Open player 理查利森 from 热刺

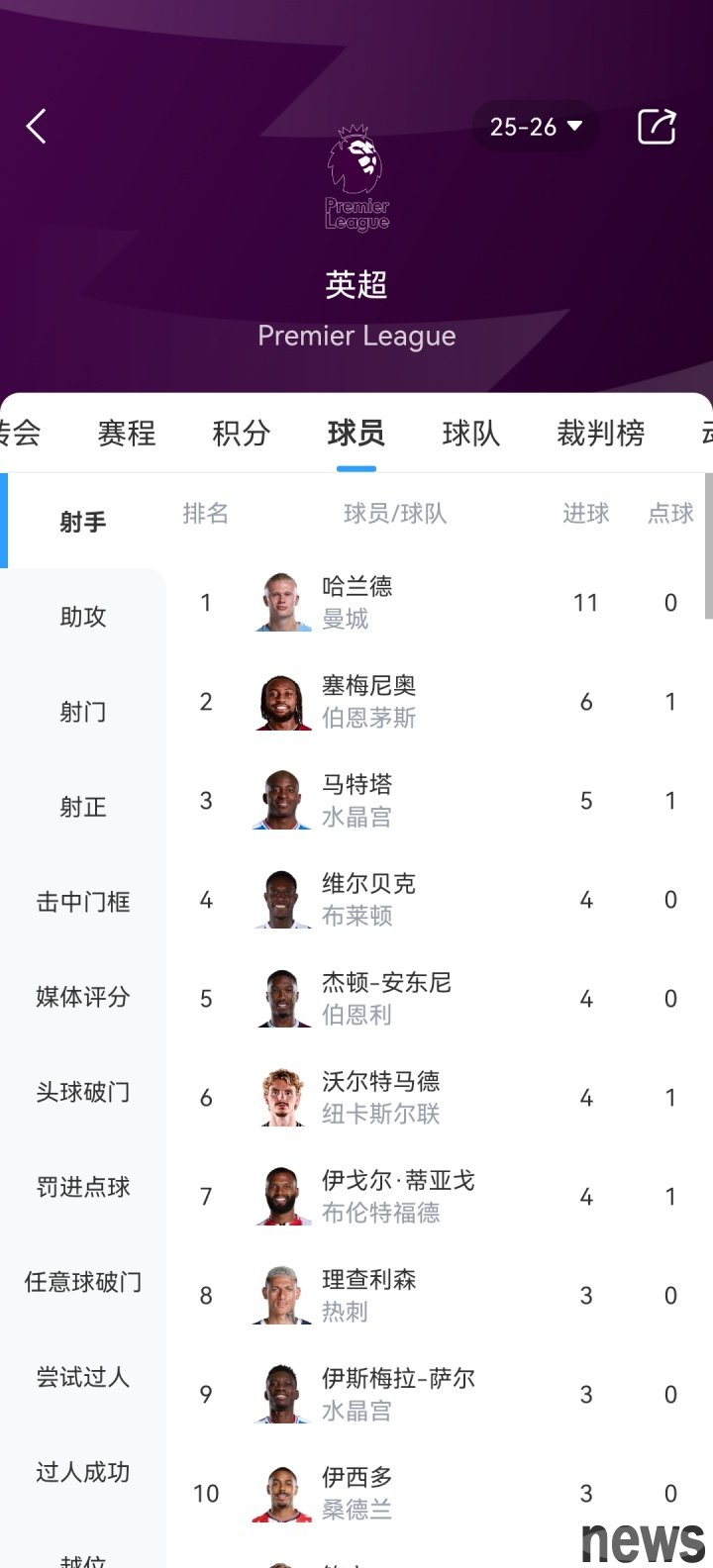click(368, 1295)
